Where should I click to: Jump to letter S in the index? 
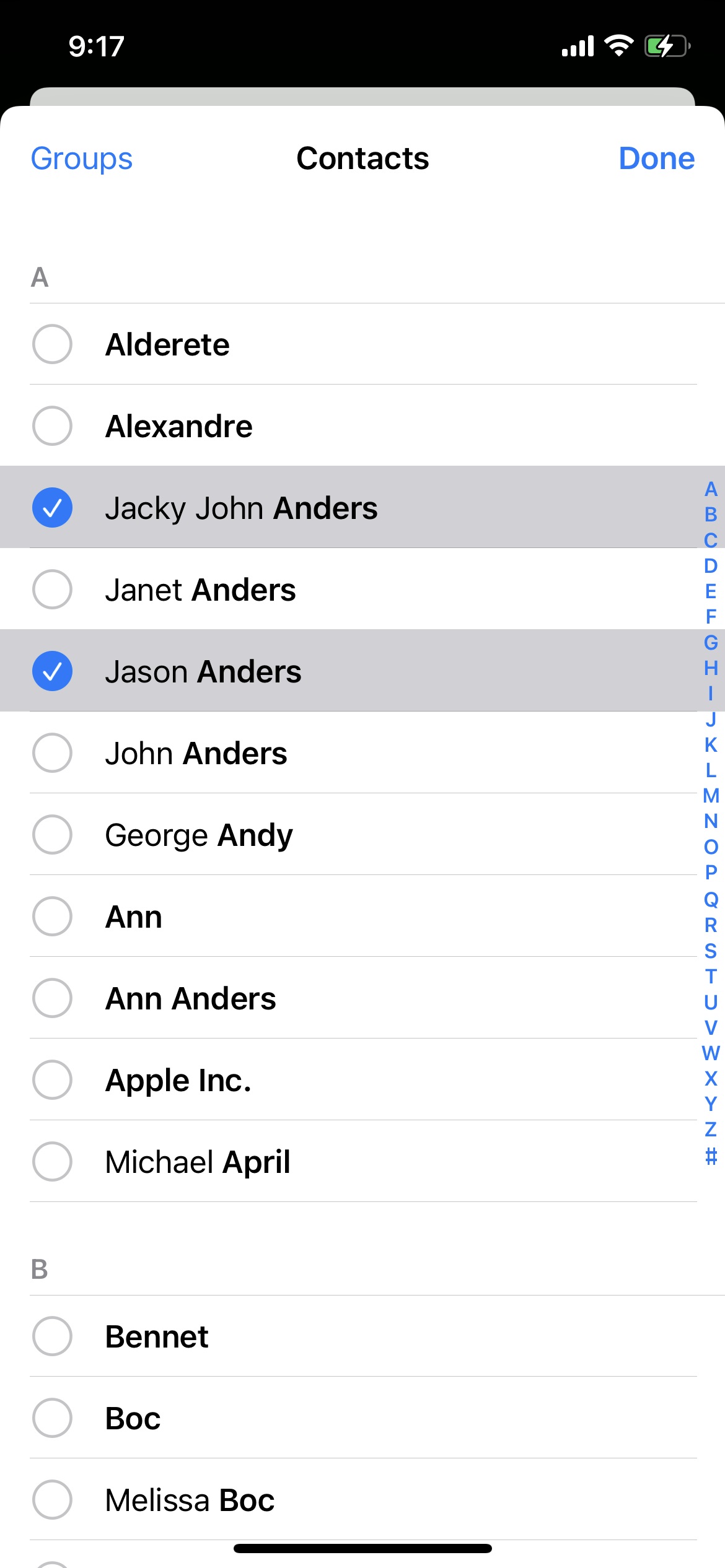coord(711,951)
